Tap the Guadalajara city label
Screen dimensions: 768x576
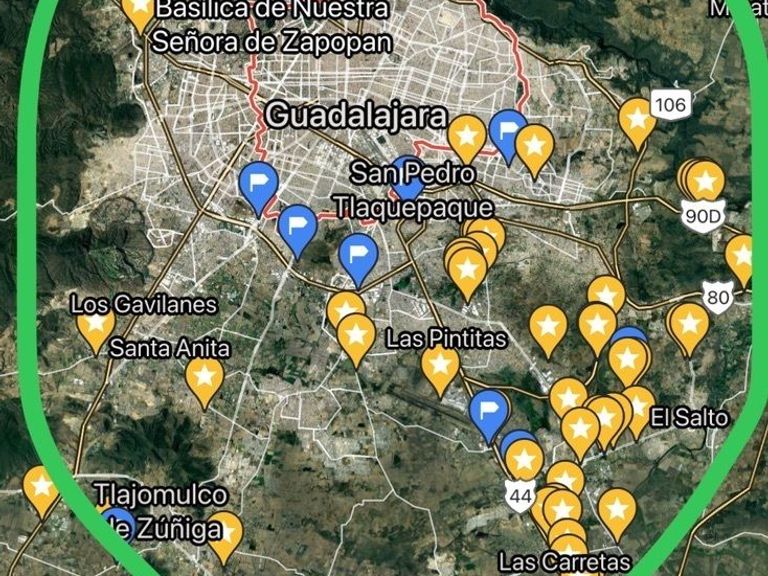coord(356,116)
